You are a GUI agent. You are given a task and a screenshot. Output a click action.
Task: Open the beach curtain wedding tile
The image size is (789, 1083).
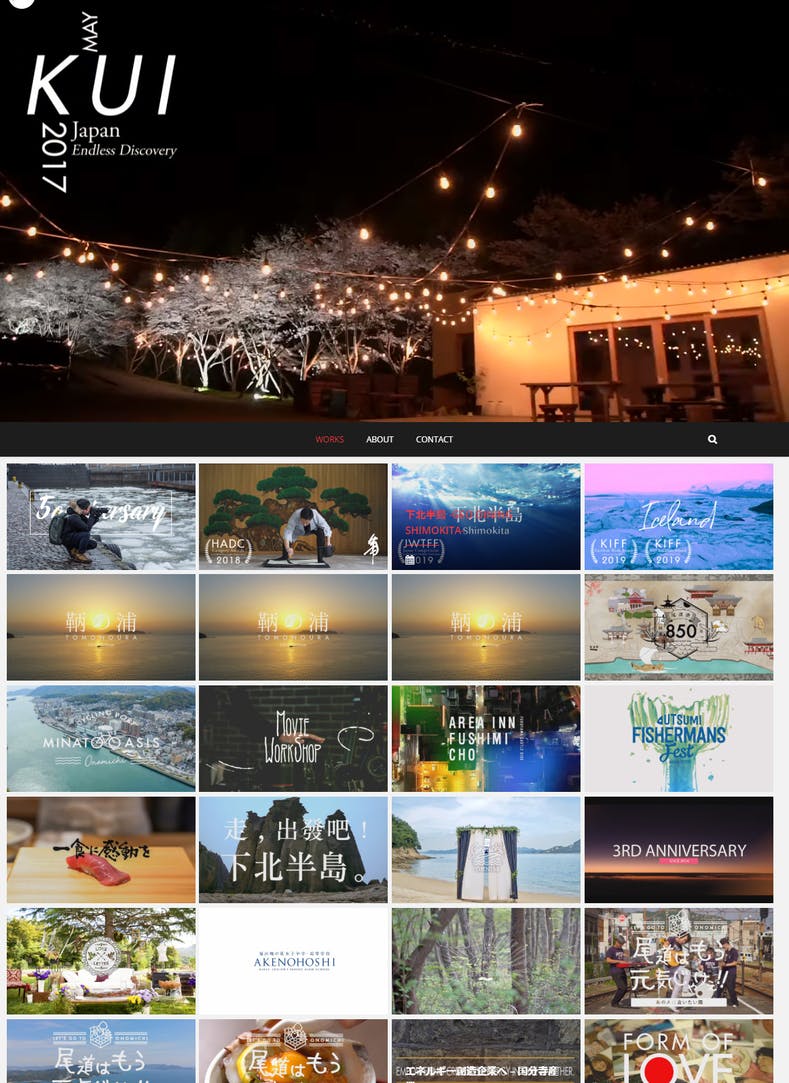(x=486, y=850)
